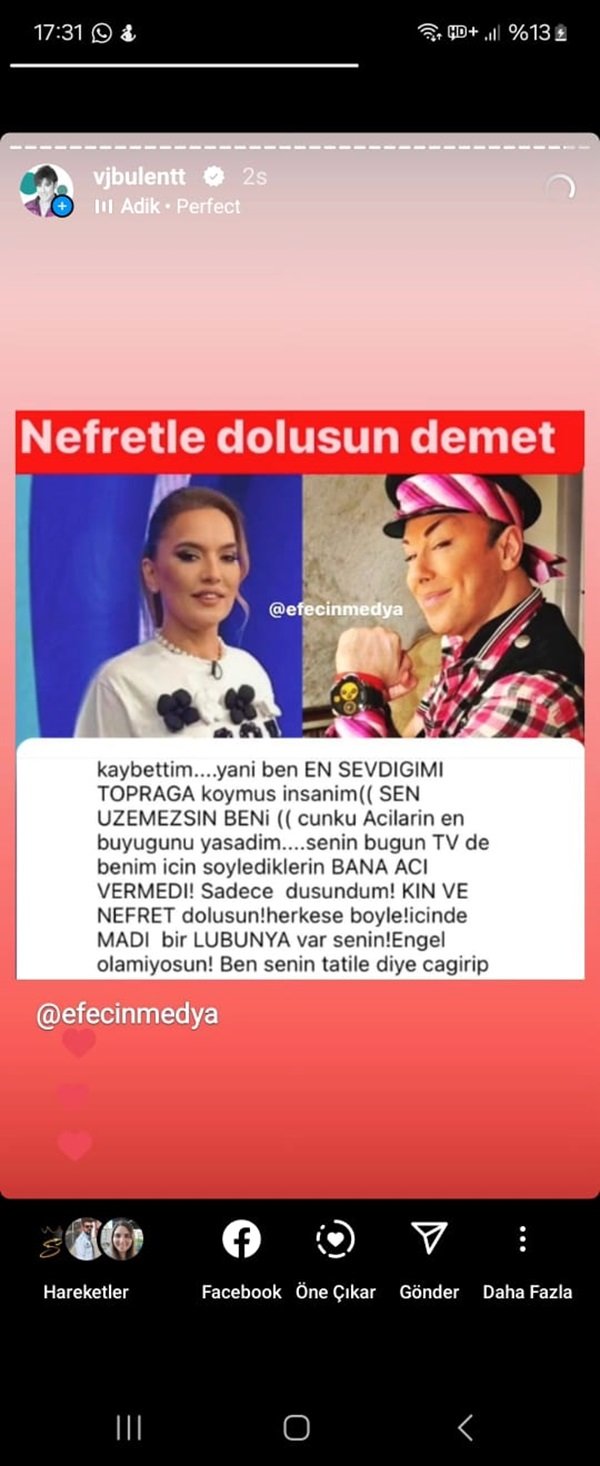Open the Daha Fazla options menu
The width and height of the screenshot is (600, 1466).
[x=522, y=1255]
